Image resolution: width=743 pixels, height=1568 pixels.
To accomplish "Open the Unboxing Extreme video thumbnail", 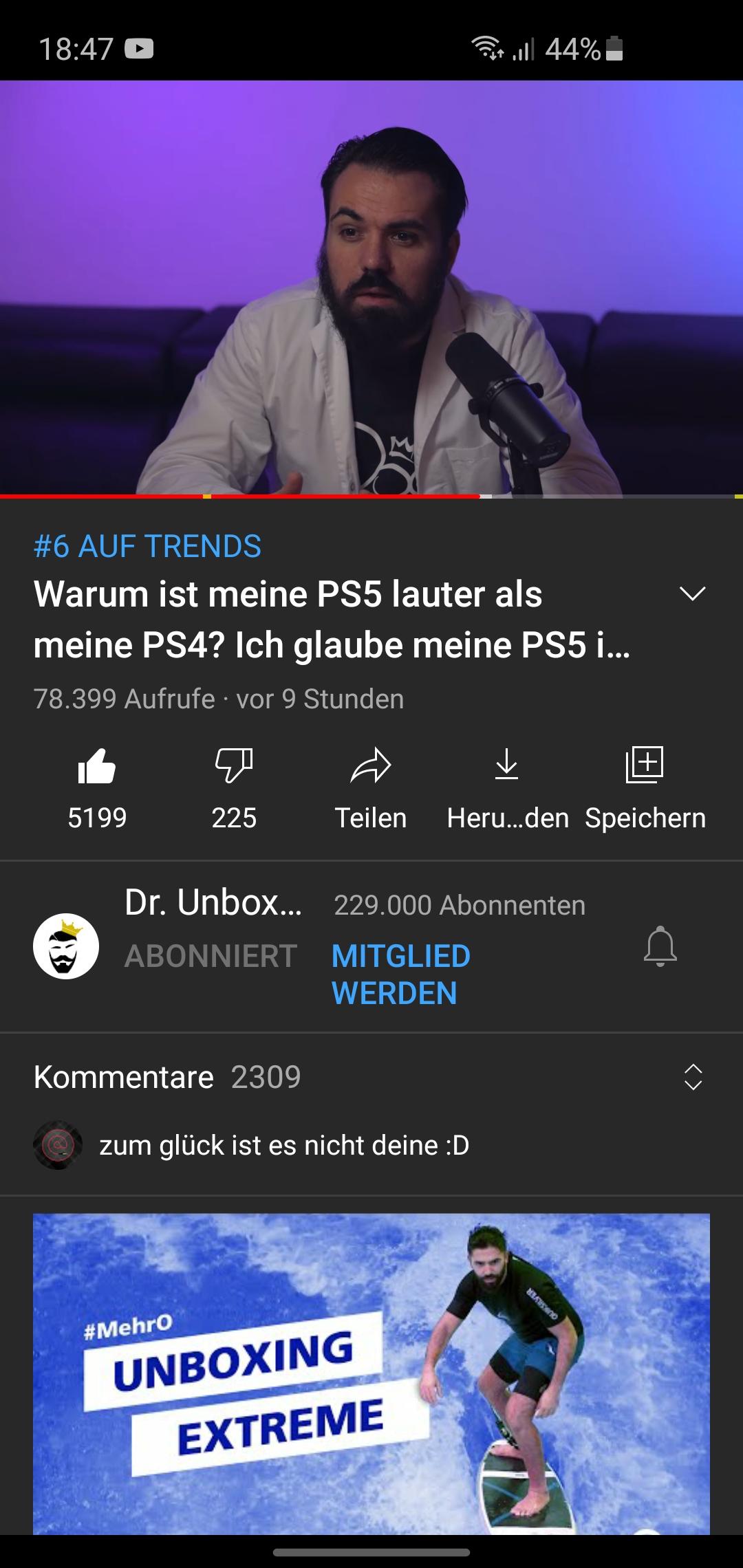I will pyautogui.click(x=371, y=1373).
